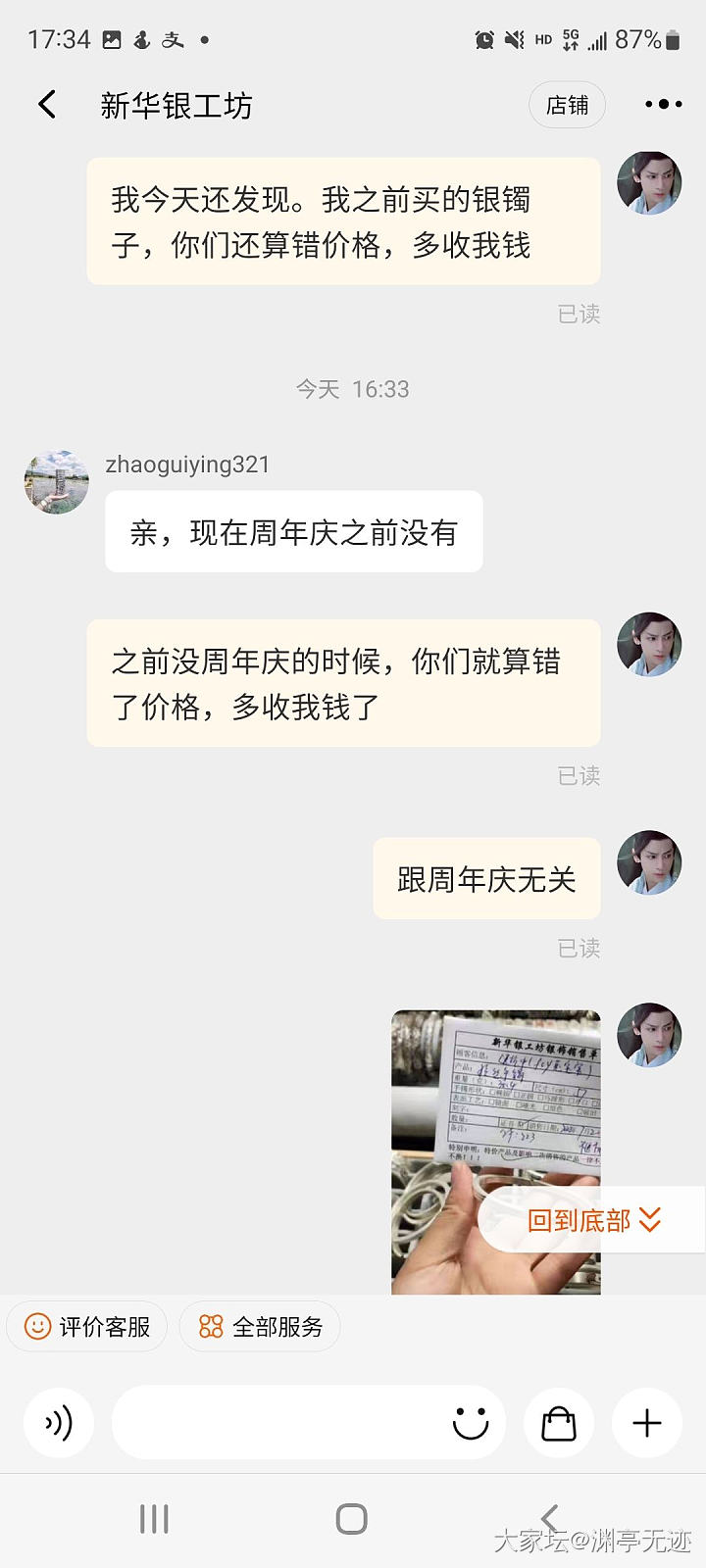
Task: Switch to voice message input
Action: [59, 1423]
